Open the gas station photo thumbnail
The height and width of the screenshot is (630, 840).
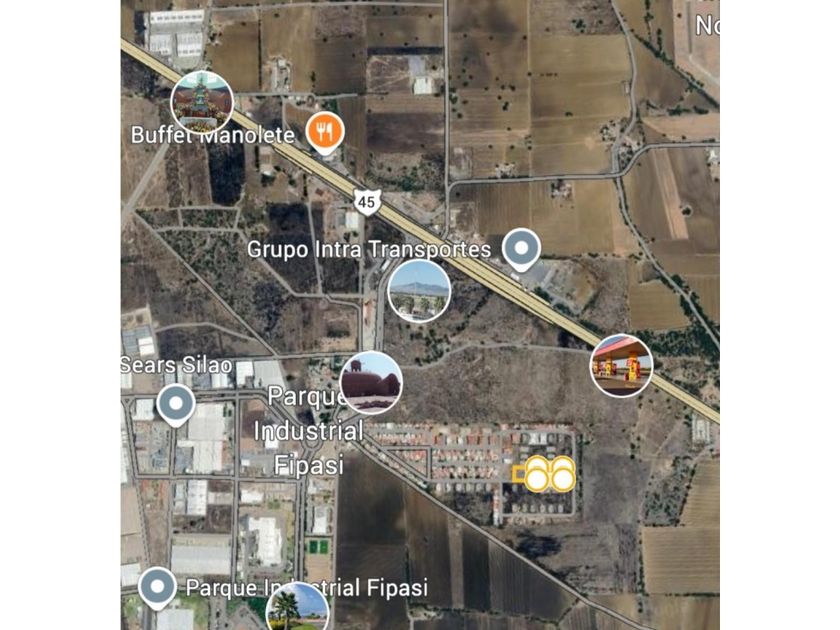(x=621, y=365)
